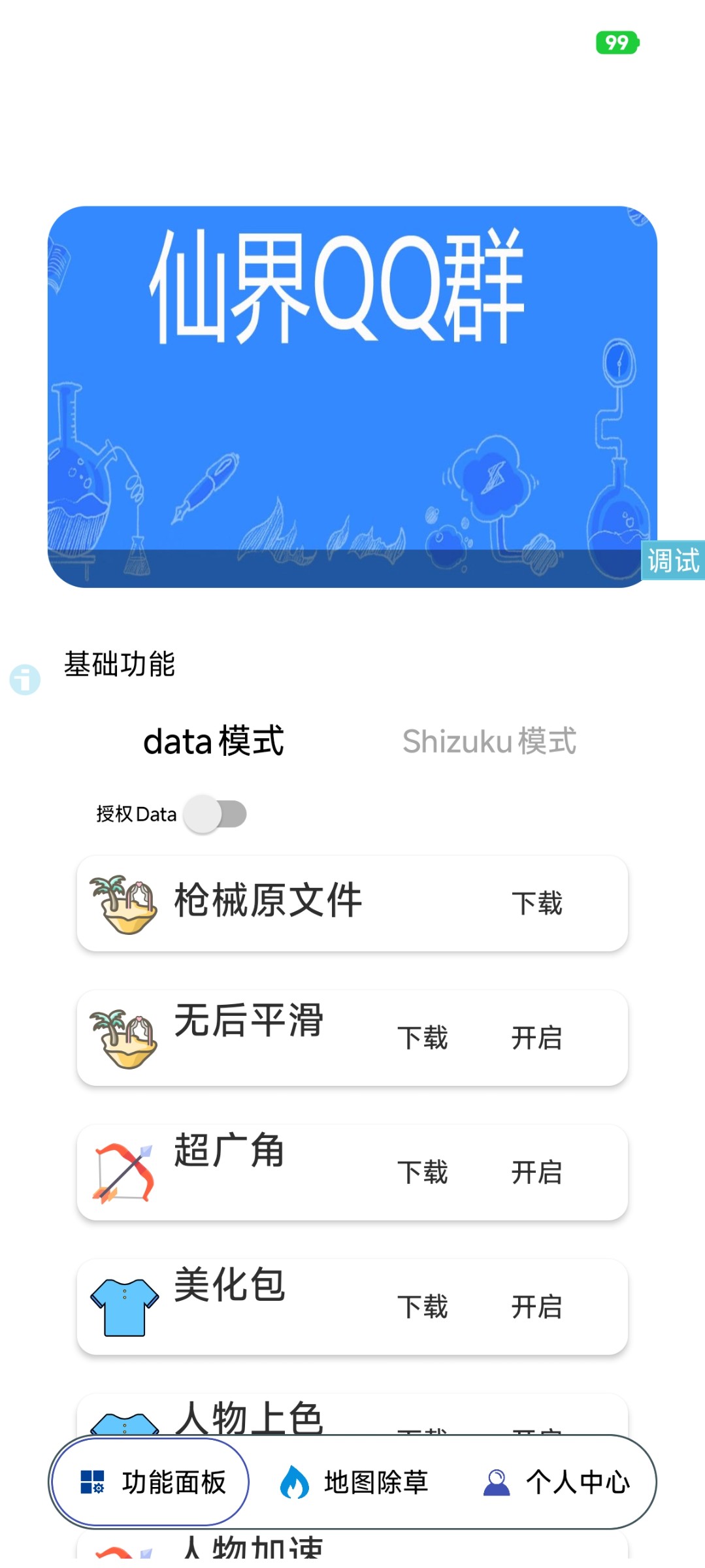Download 枪械原文件 via its 下载 button

coord(538,906)
